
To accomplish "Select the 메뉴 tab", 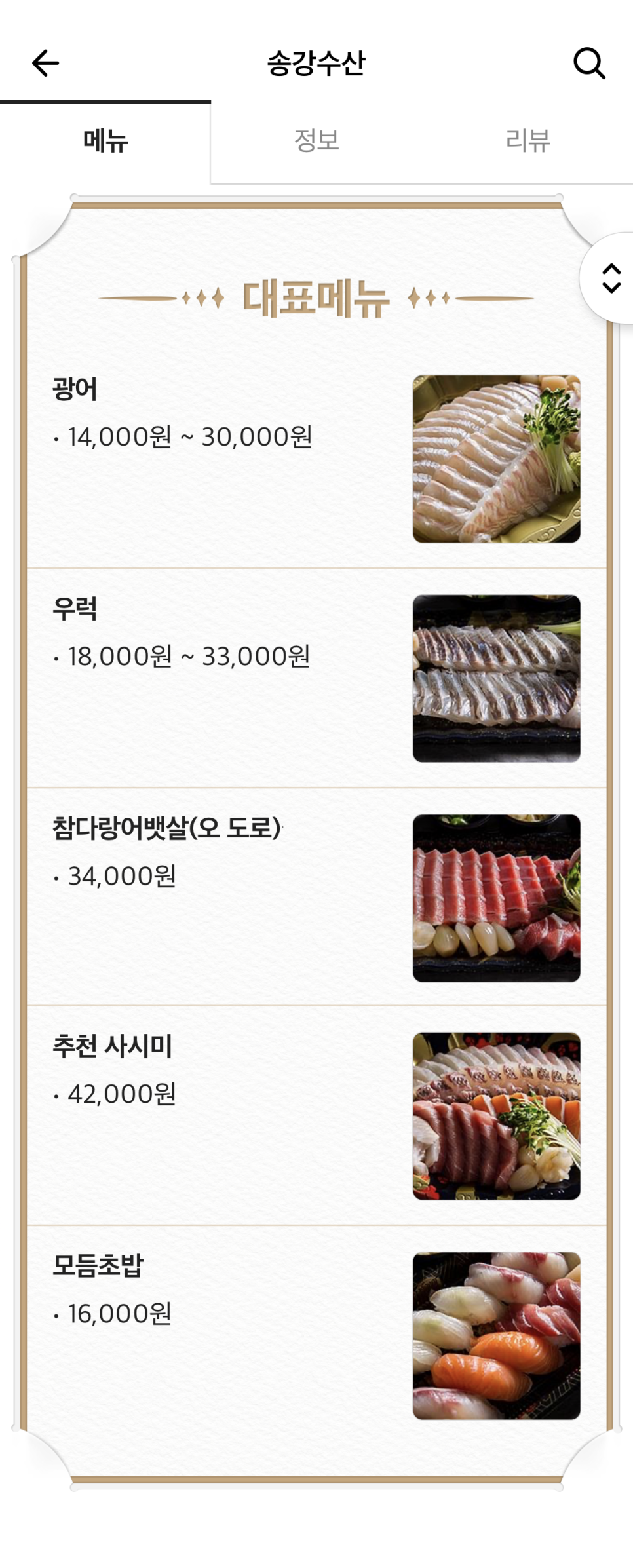I will click(x=105, y=141).
